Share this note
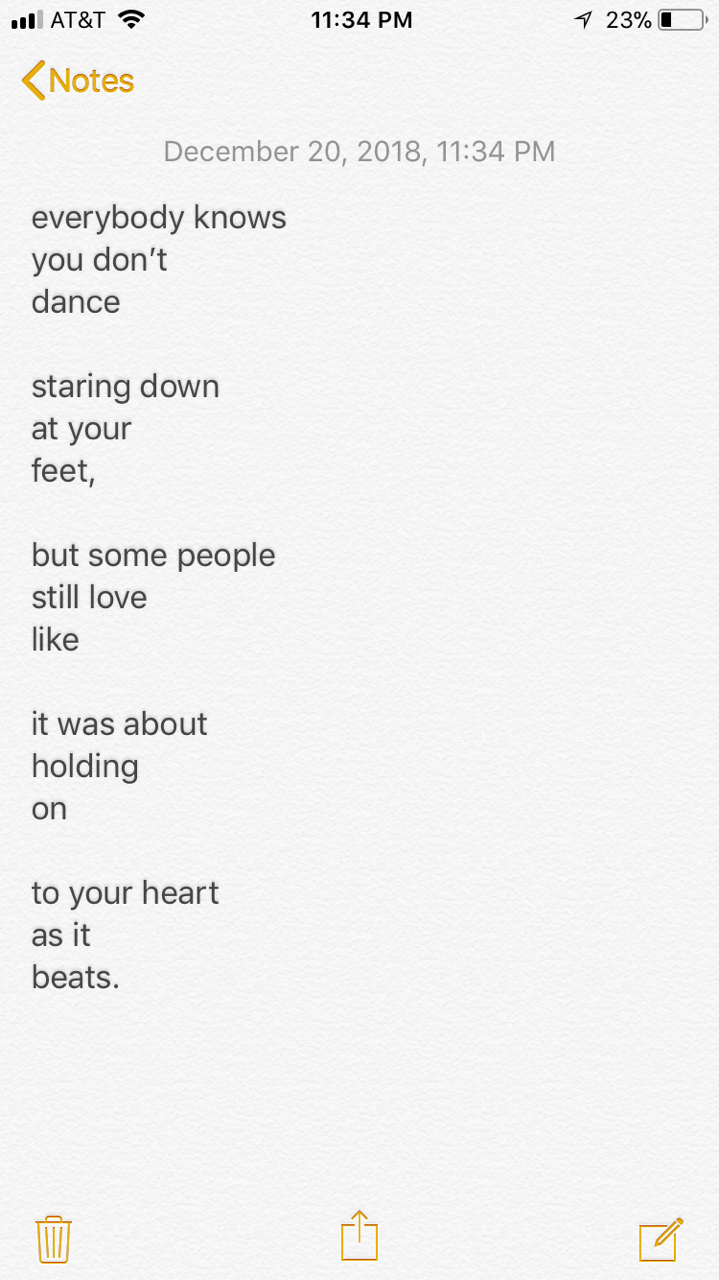 (x=359, y=1237)
